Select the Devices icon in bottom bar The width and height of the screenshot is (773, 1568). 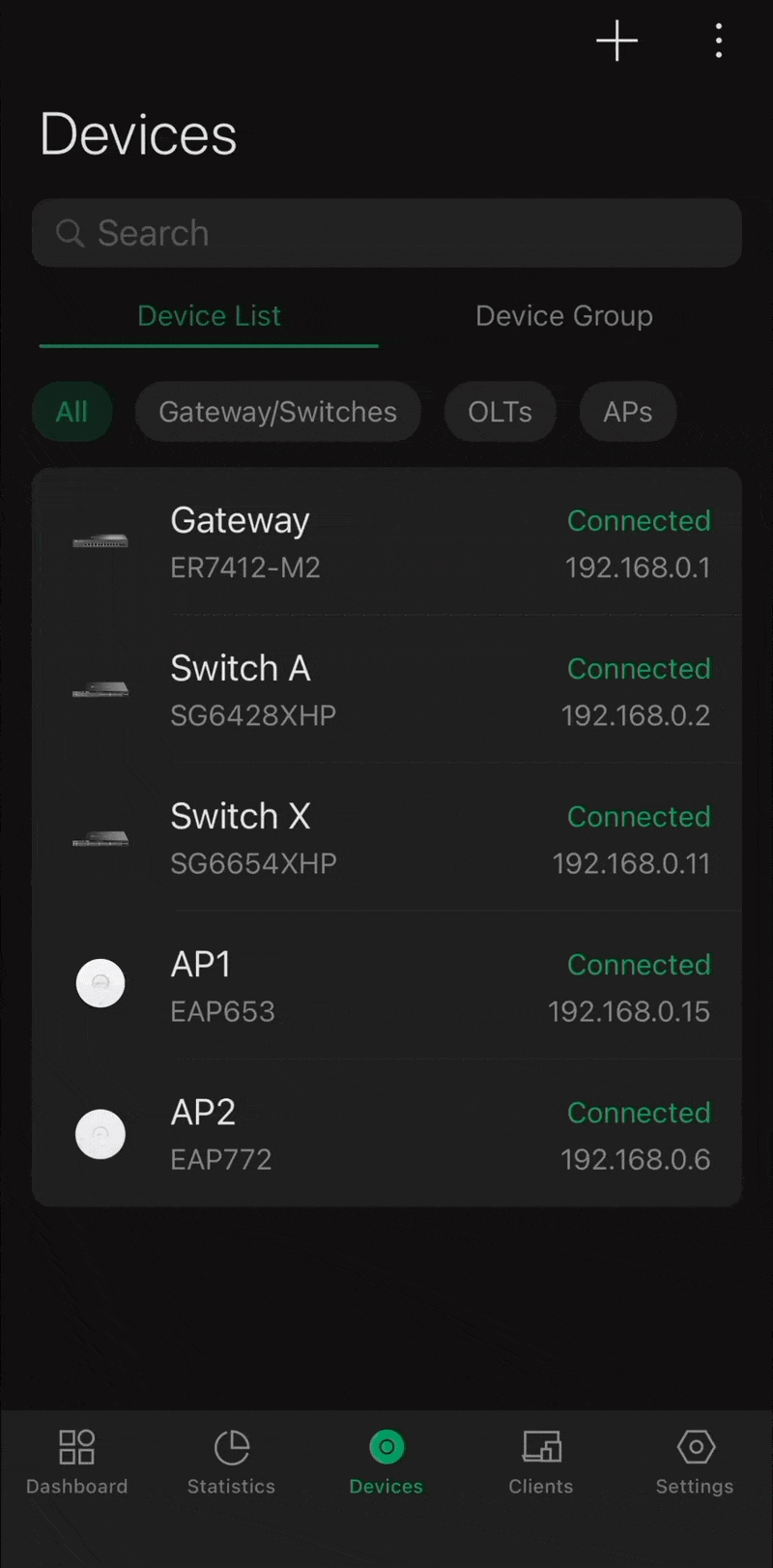click(386, 1445)
